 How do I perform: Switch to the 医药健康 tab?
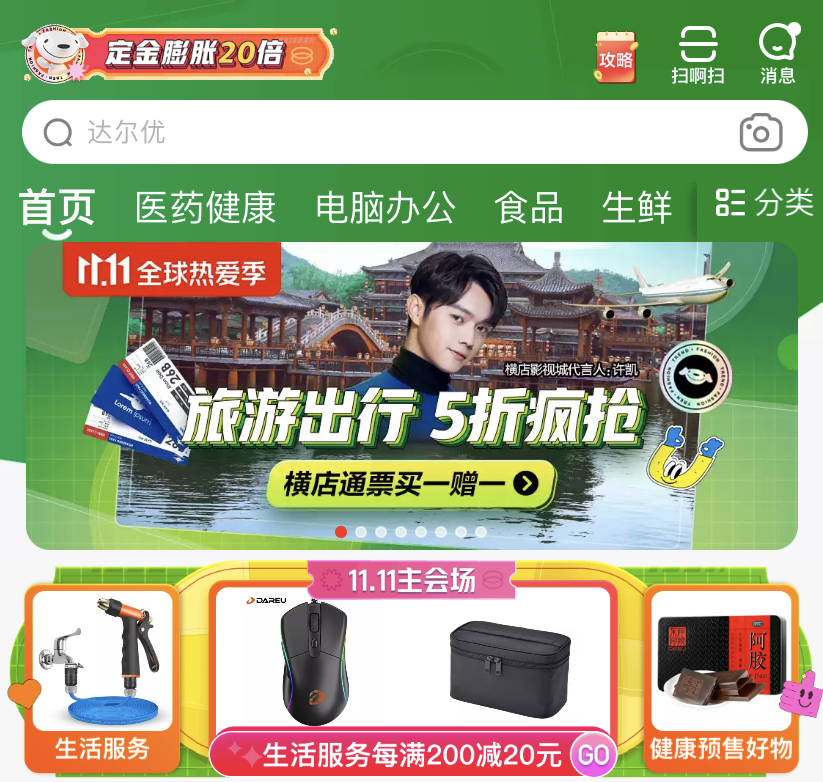205,208
